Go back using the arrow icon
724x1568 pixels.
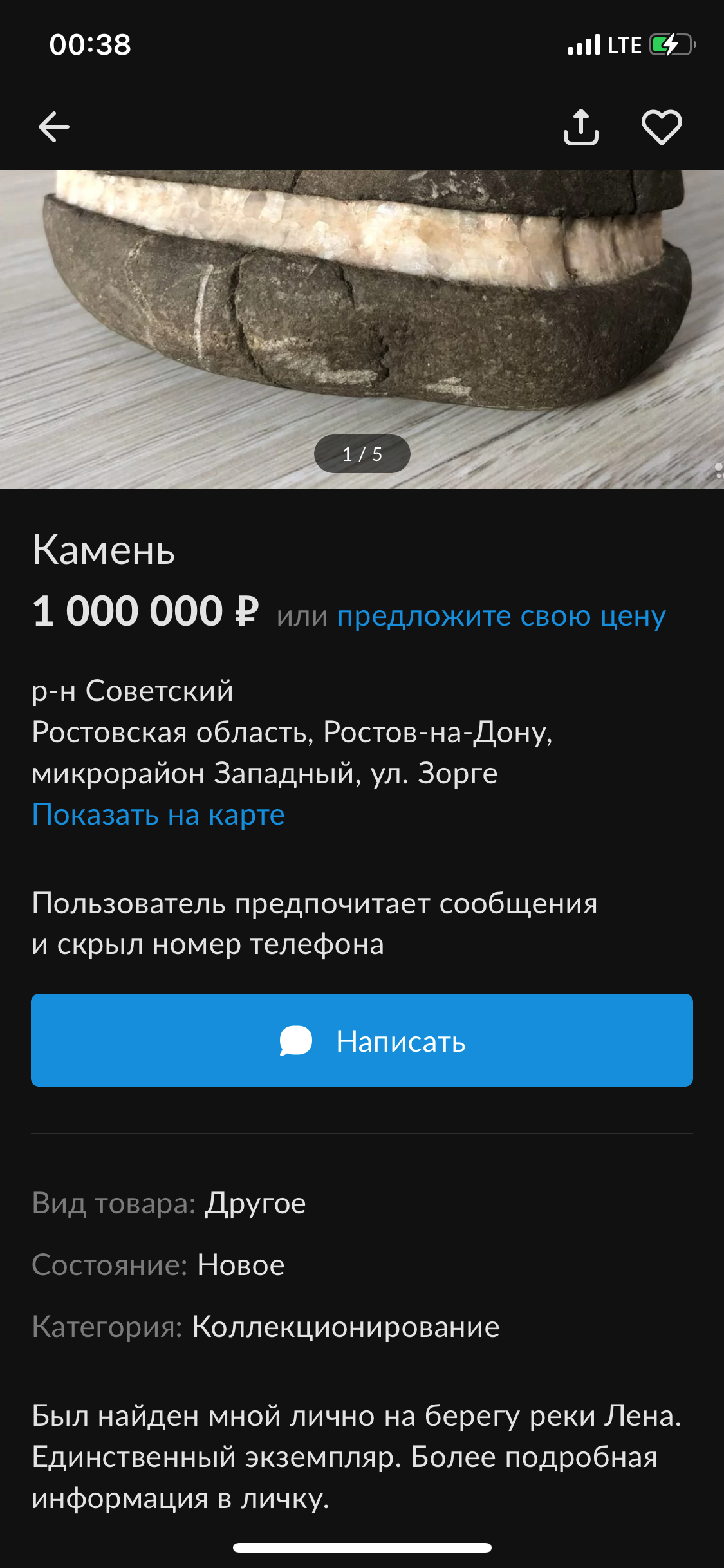[x=54, y=127]
